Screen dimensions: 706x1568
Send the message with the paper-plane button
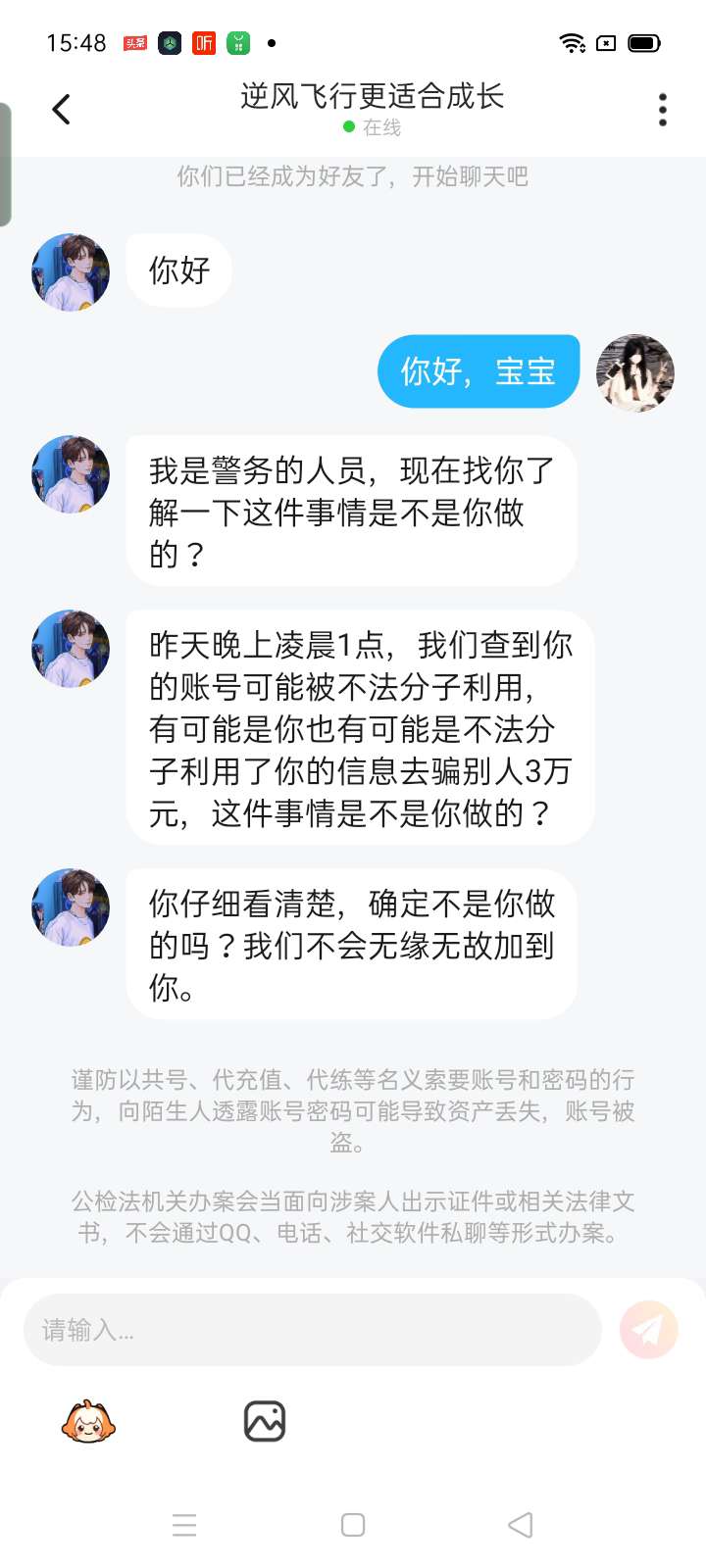pos(648,1330)
